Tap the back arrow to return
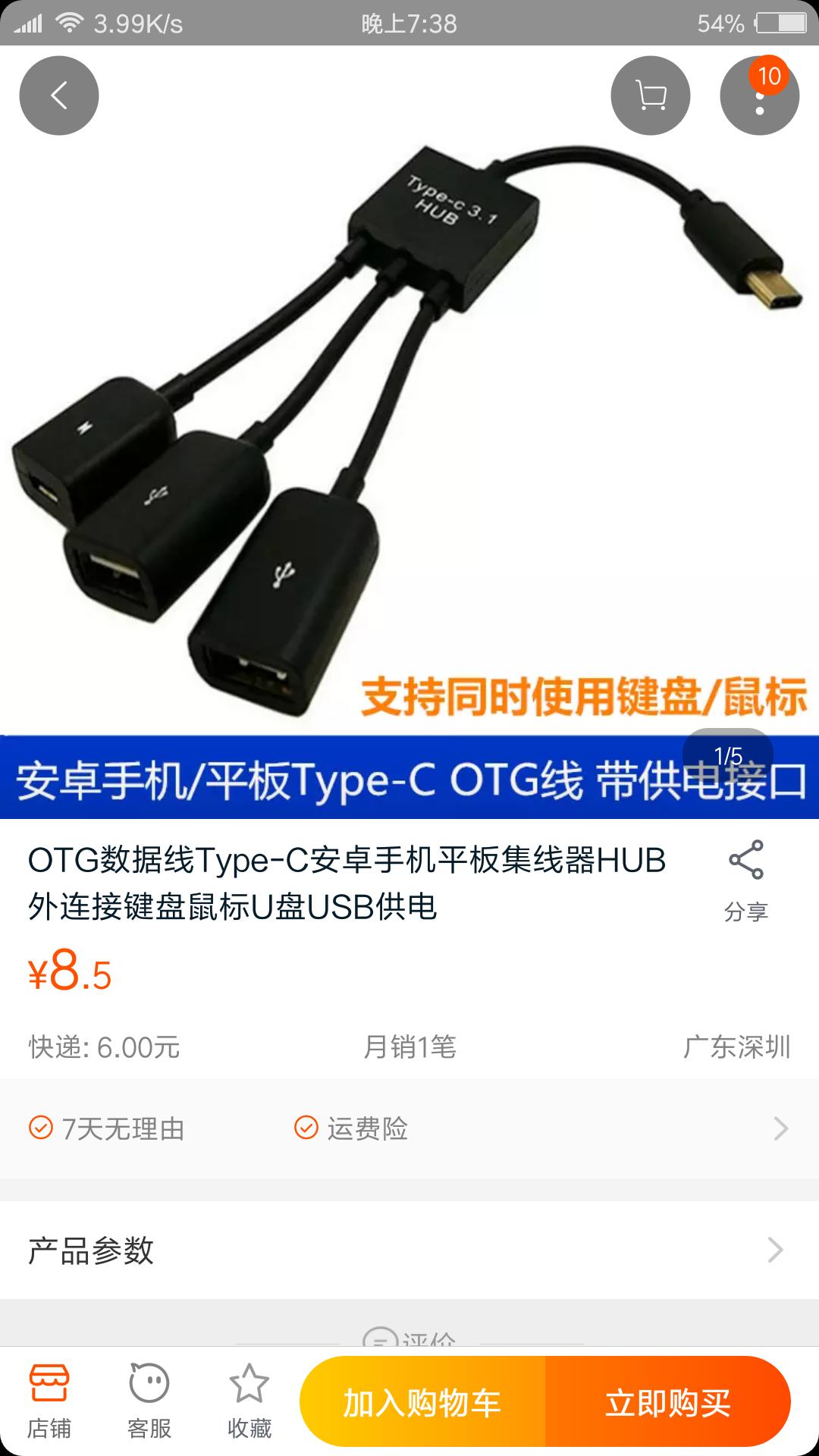This screenshot has width=819, height=1456. tap(58, 95)
